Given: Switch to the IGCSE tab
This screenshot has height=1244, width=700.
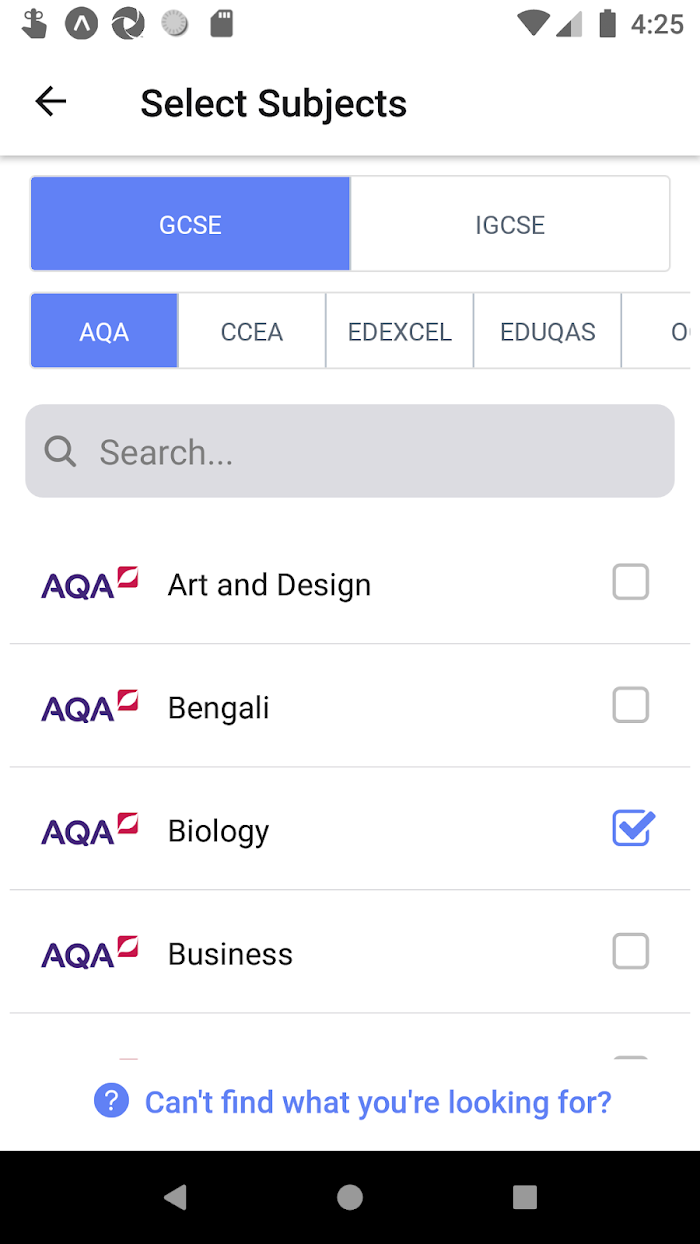Looking at the screenshot, I should click(x=510, y=224).
